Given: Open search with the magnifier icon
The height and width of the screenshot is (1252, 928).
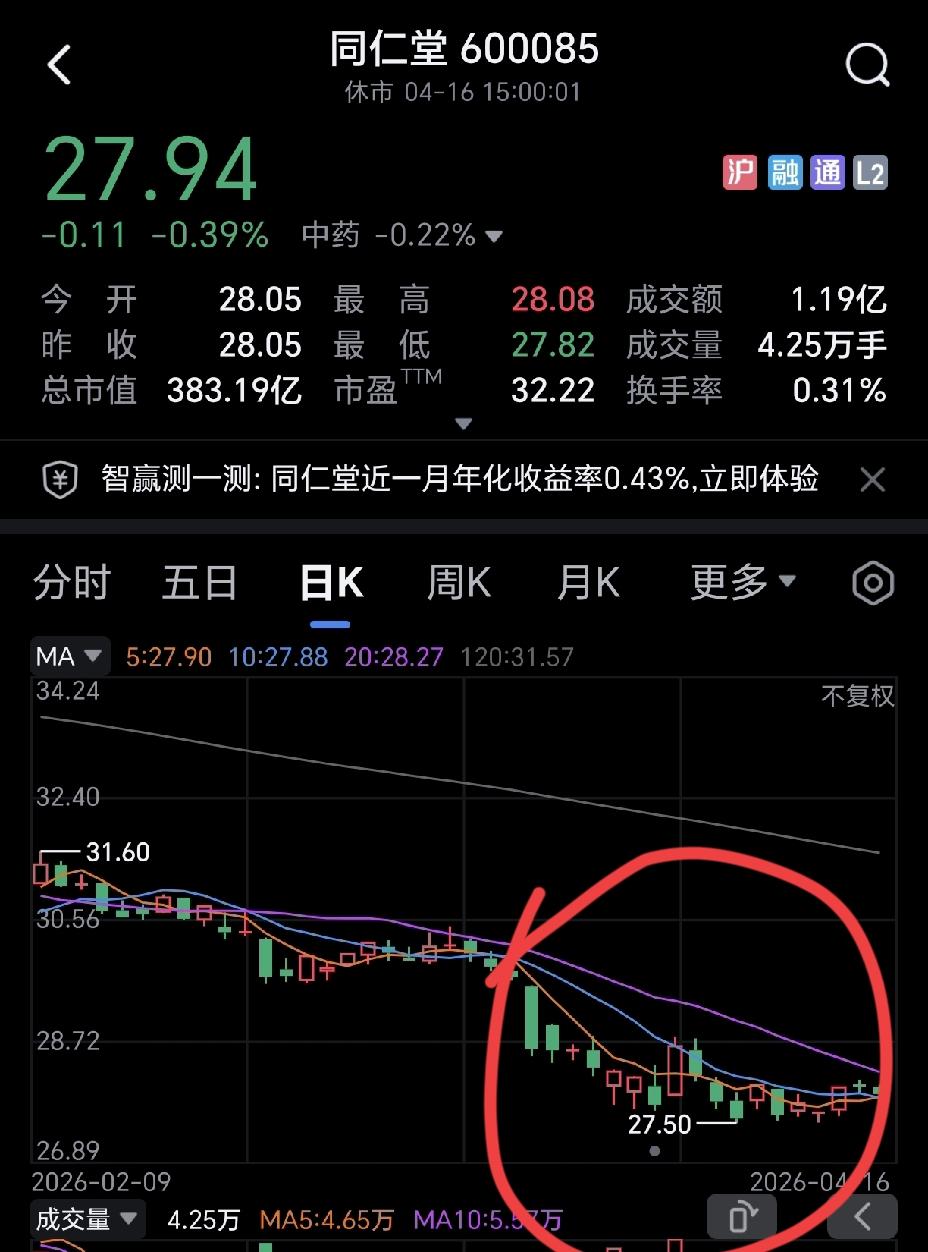Looking at the screenshot, I should (x=866, y=65).
